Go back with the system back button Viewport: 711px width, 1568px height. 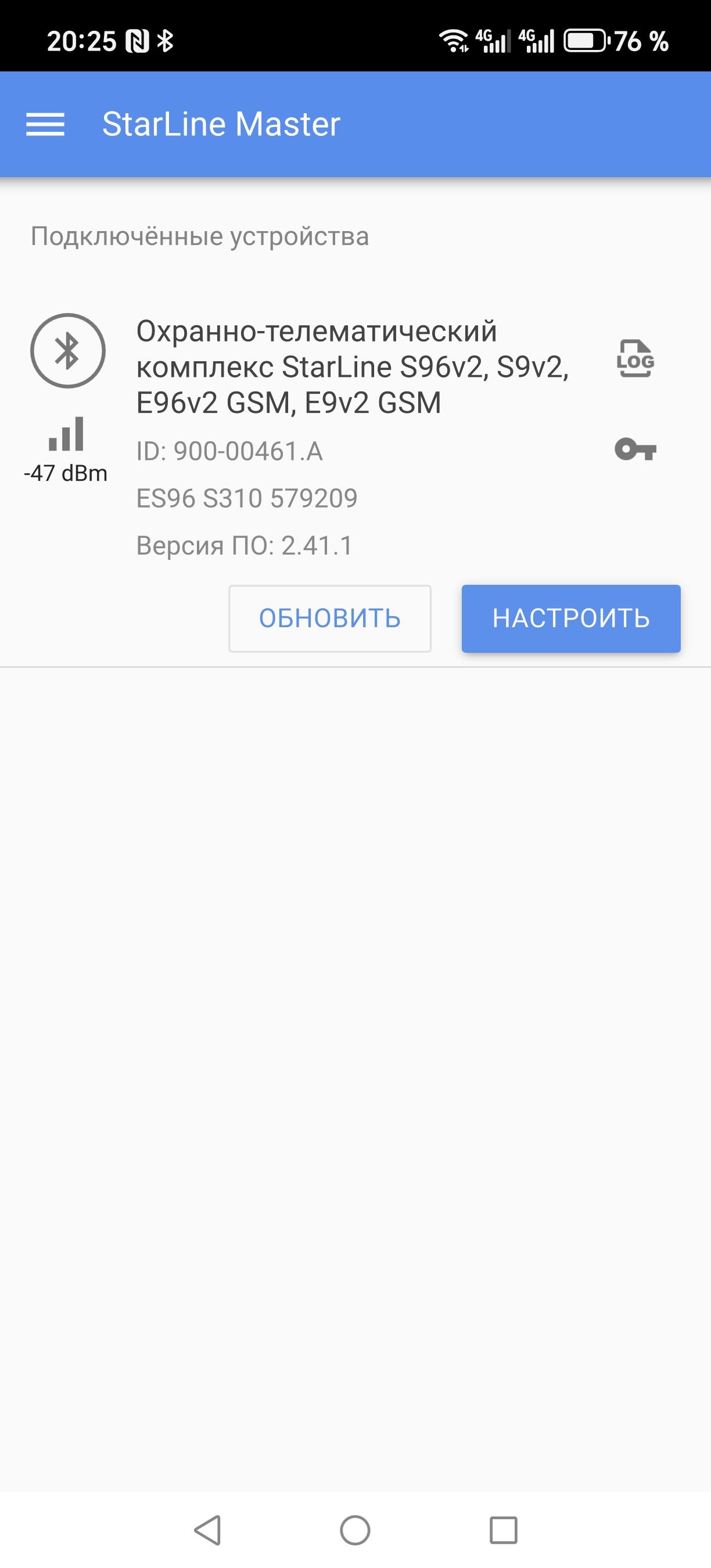click(207, 1530)
